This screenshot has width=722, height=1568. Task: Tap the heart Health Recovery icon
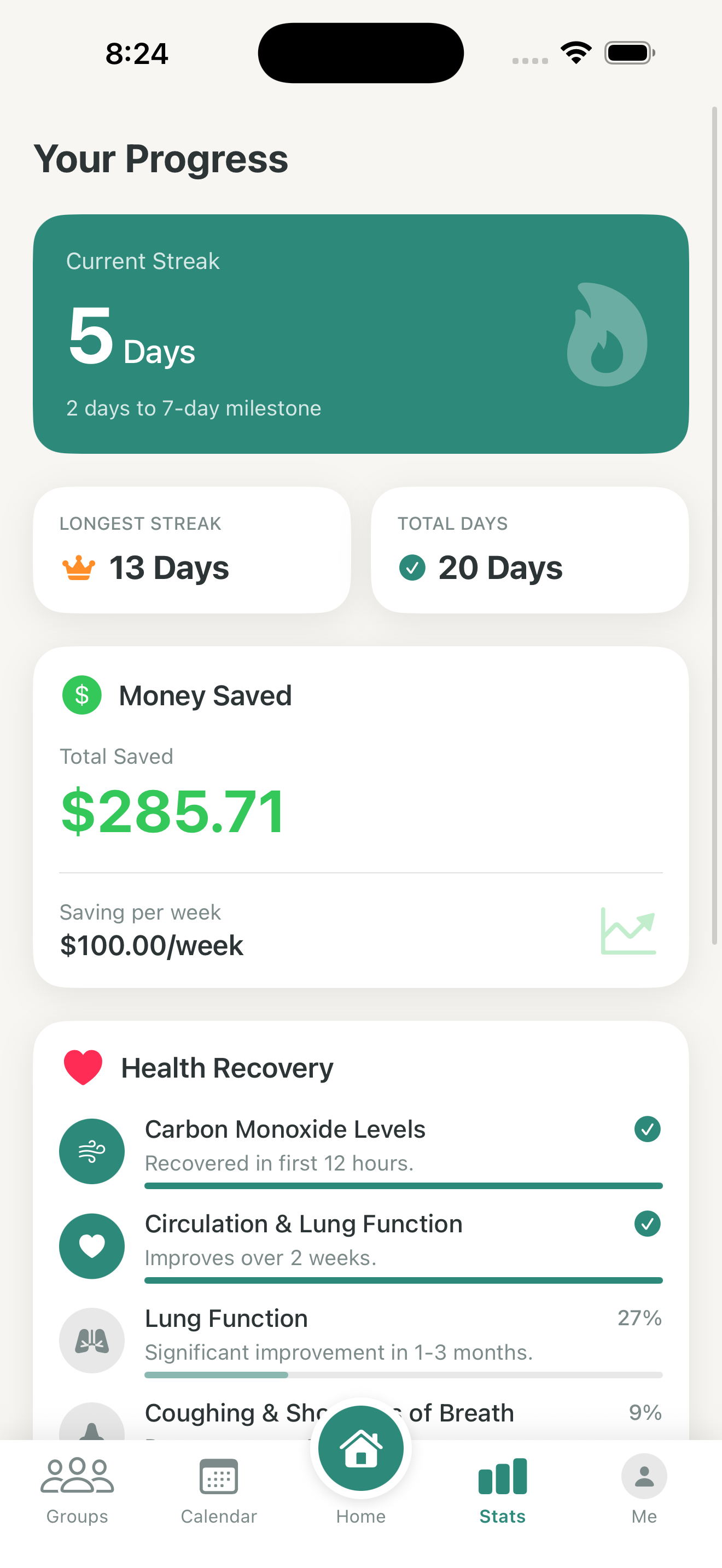pos(82,1067)
